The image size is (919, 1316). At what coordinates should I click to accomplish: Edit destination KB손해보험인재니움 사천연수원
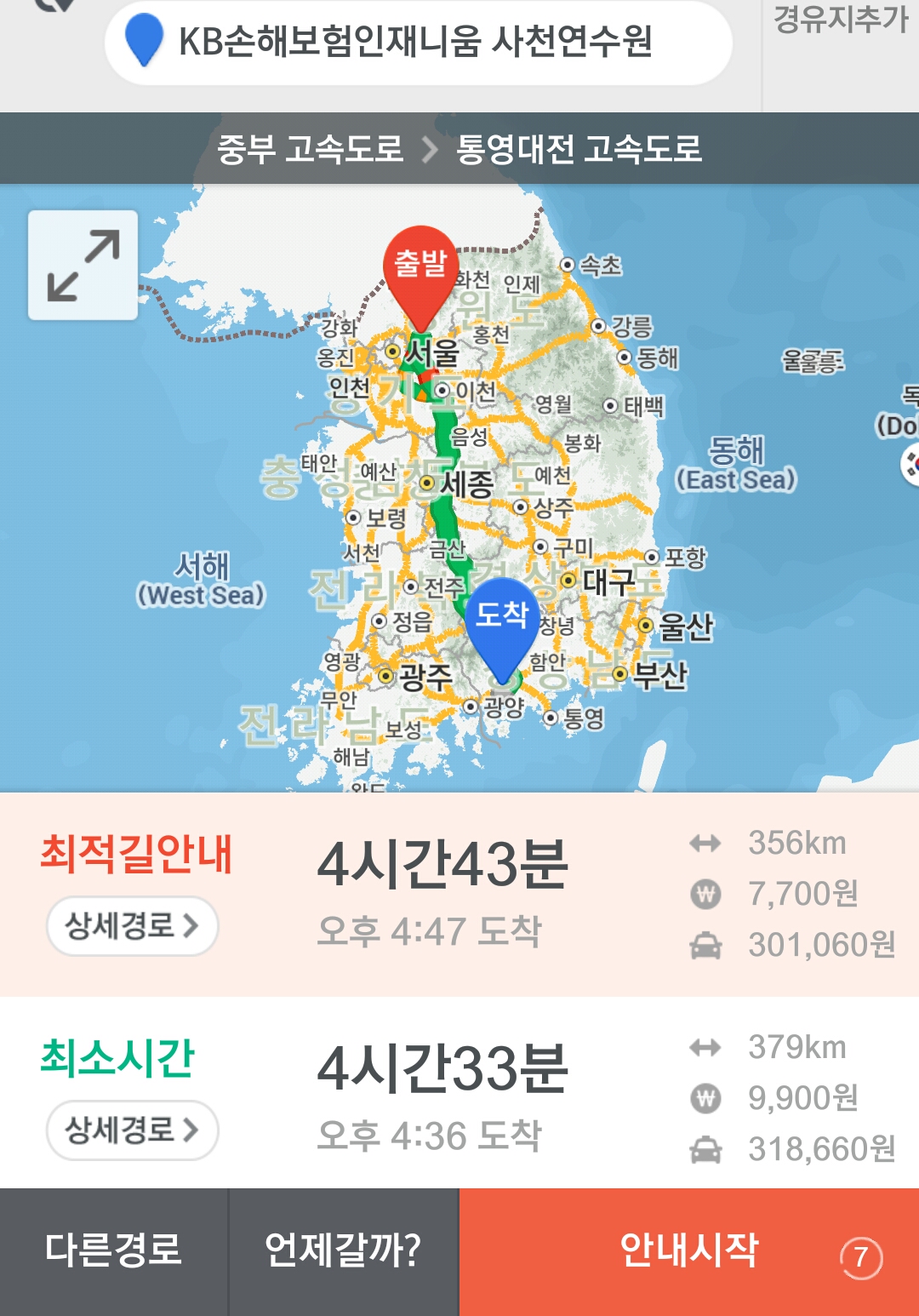[417, 41]
